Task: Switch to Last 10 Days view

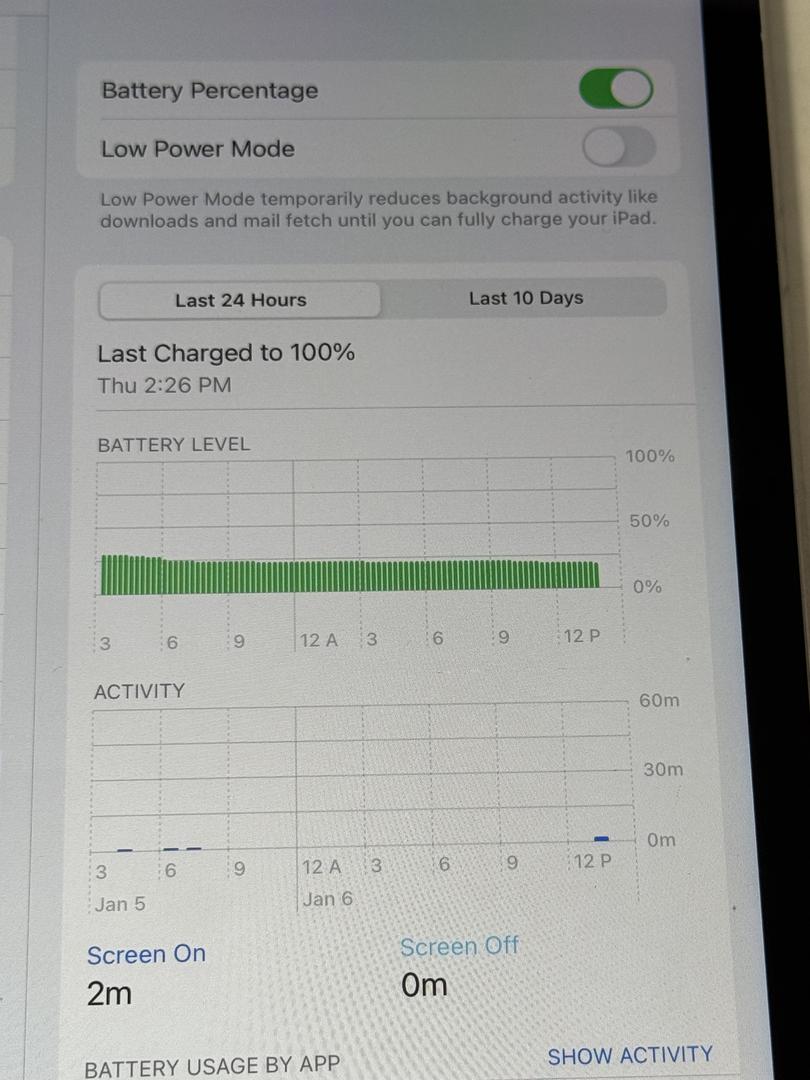Action: point(525,298)
